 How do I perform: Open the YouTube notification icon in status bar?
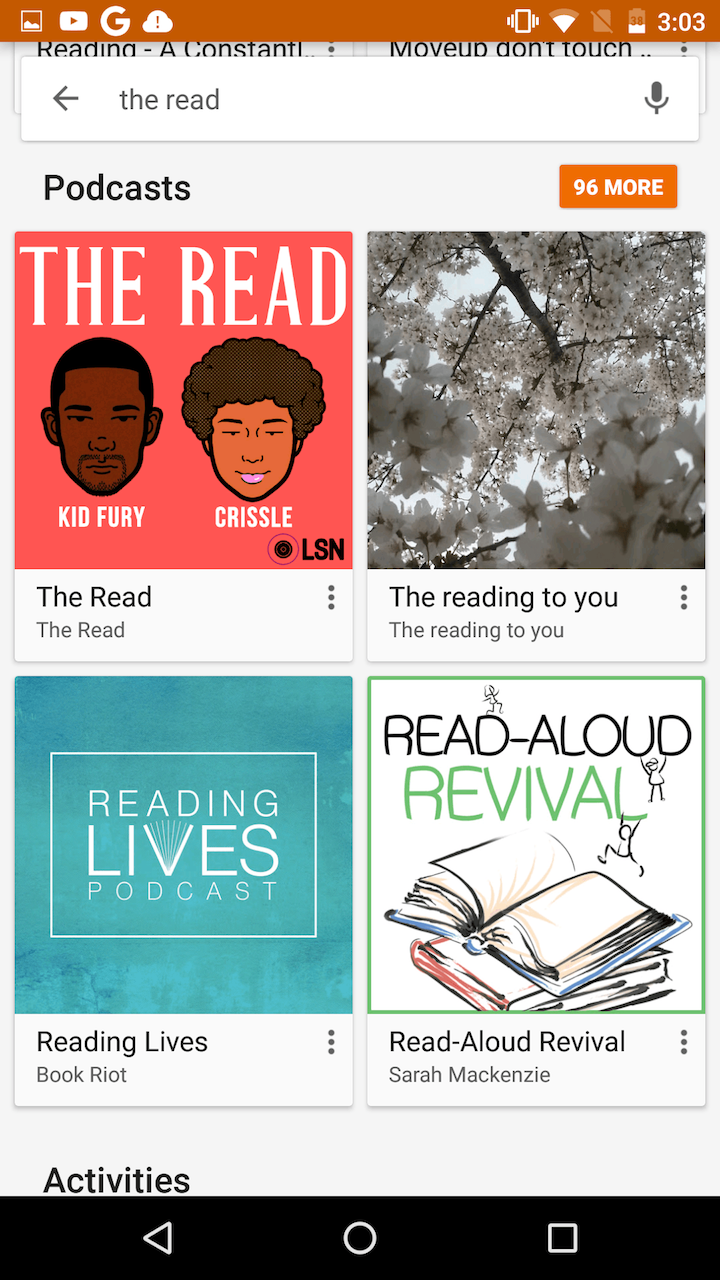[72, 20]
